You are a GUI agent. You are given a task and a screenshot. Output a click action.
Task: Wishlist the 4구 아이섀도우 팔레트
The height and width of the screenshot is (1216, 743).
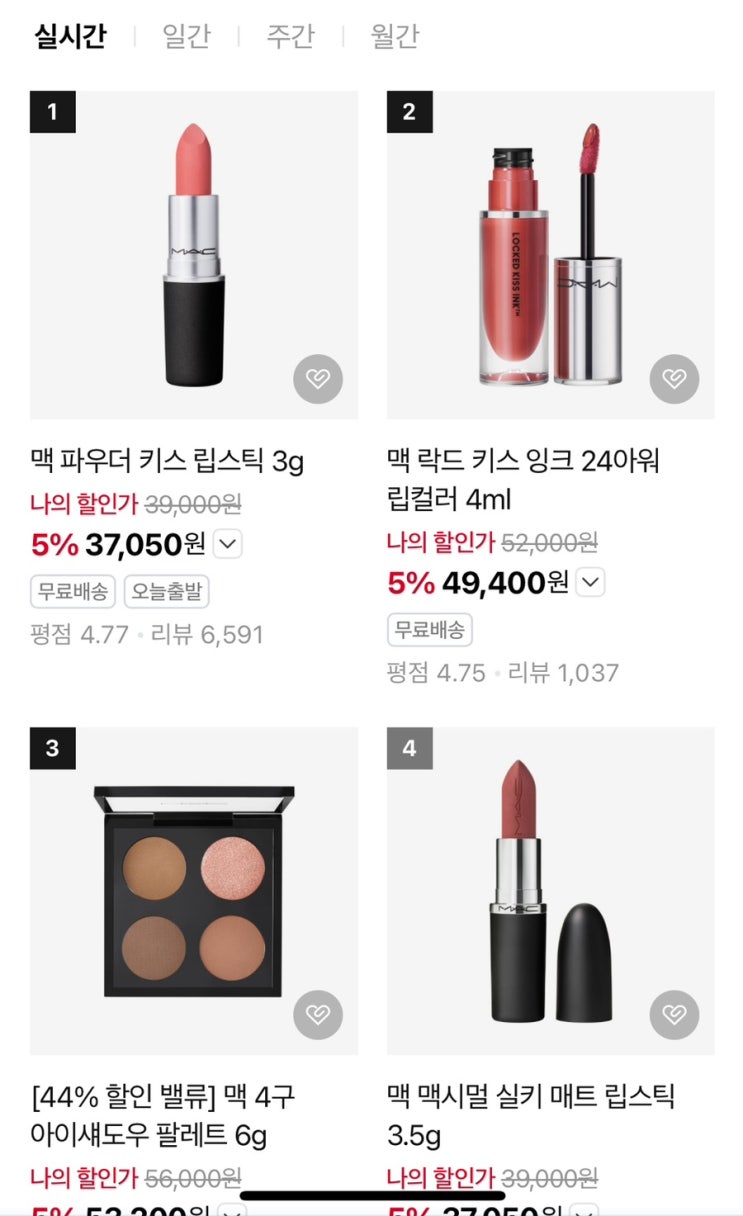click(318, 1015)
